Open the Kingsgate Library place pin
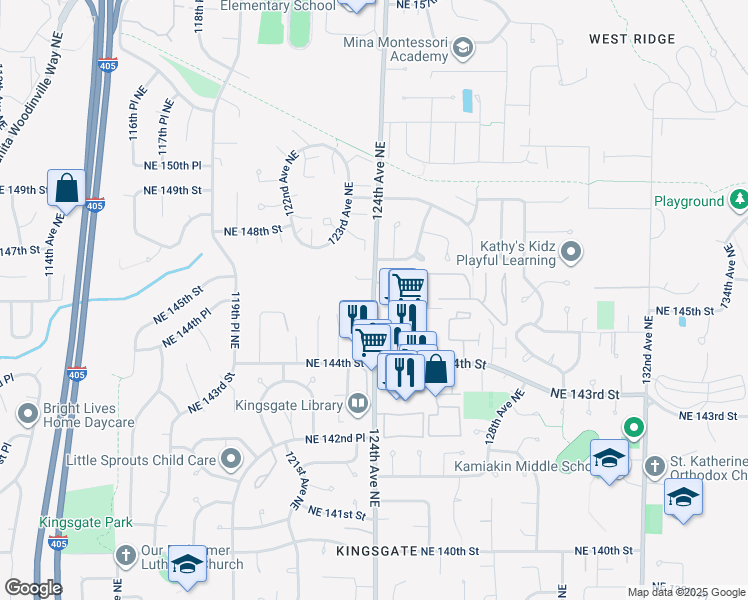 coord(358,405)
